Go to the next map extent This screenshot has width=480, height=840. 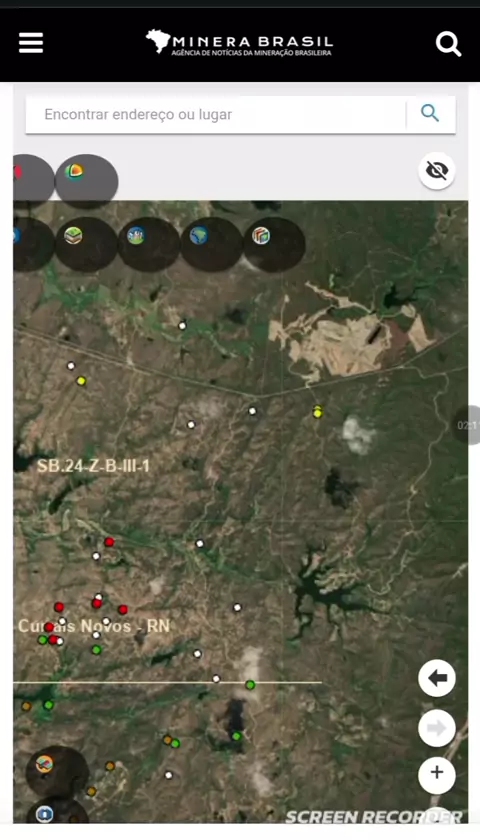click(437, 728)
